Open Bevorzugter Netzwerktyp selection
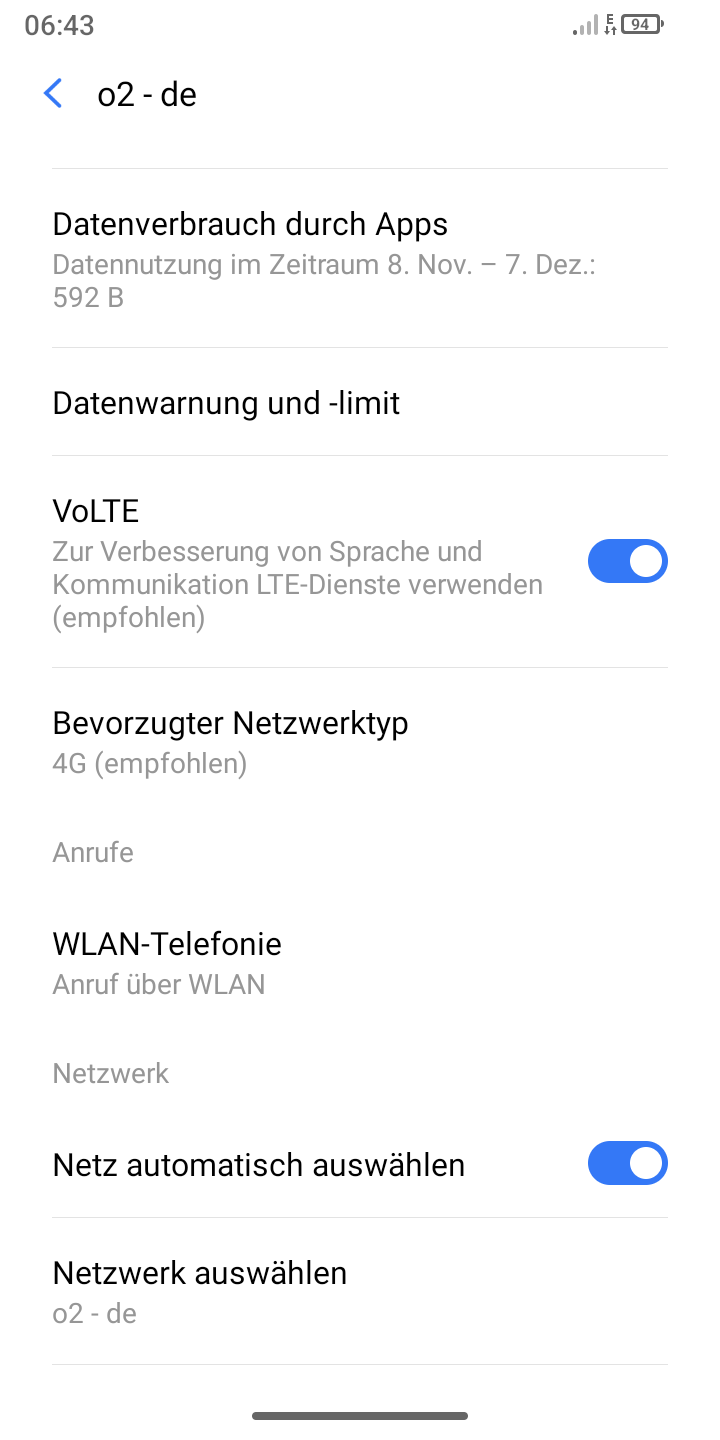 360,742
